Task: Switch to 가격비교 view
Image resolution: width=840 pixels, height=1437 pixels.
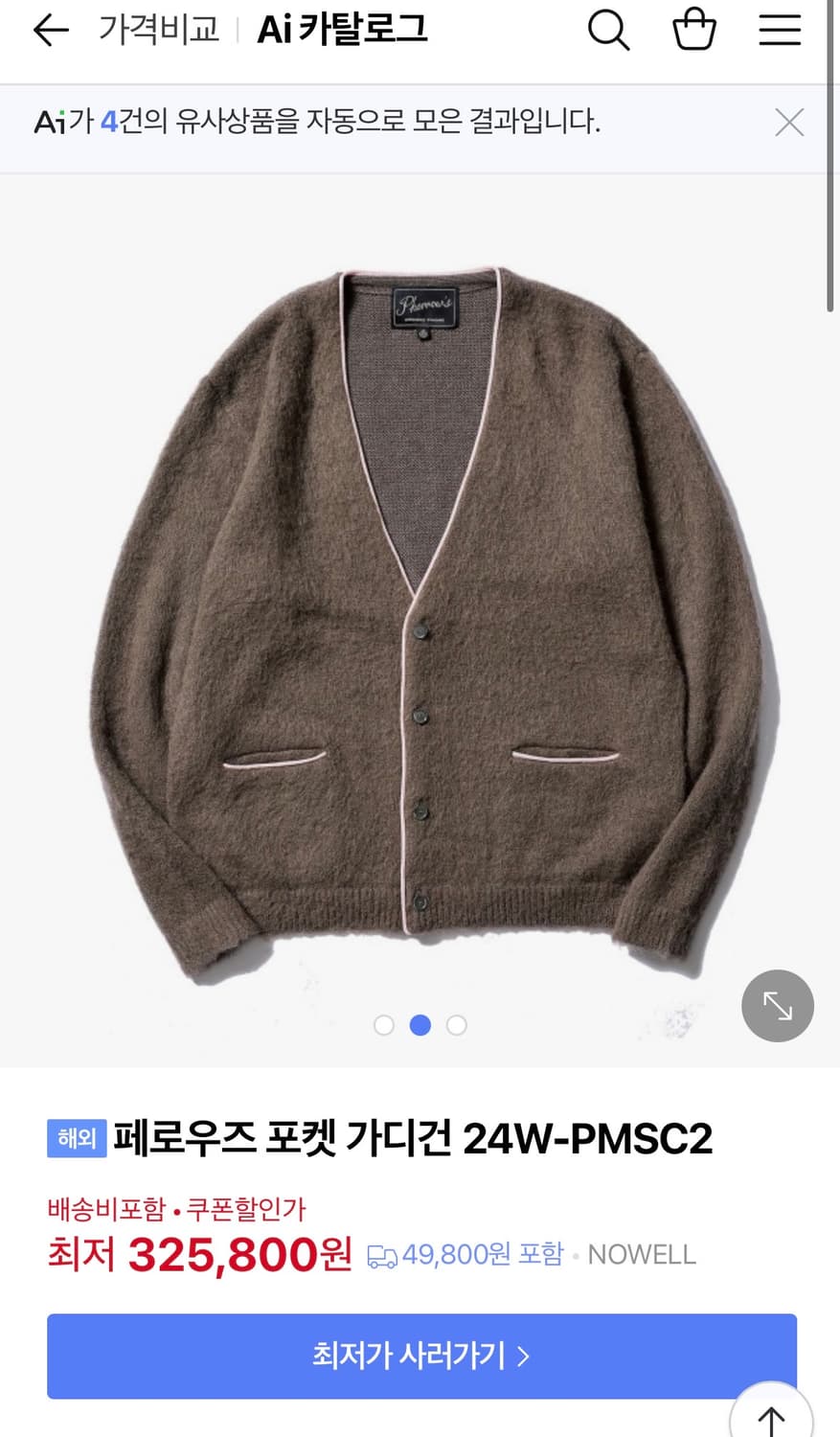Action: 160,30
